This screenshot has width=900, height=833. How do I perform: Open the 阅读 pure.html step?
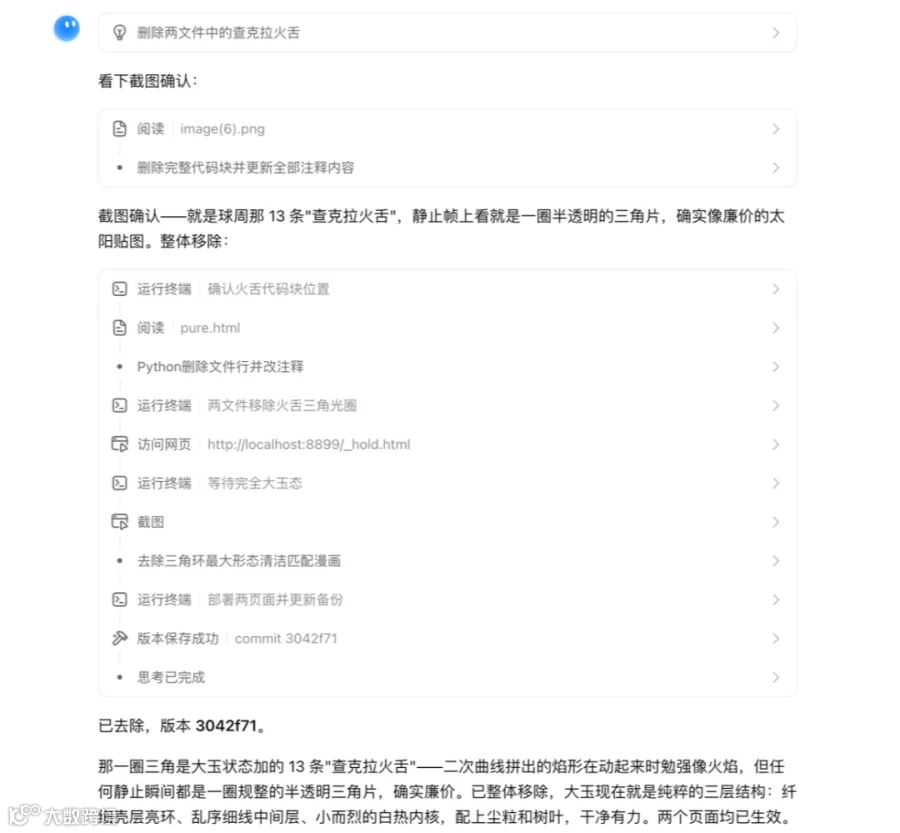coord(447,328)
